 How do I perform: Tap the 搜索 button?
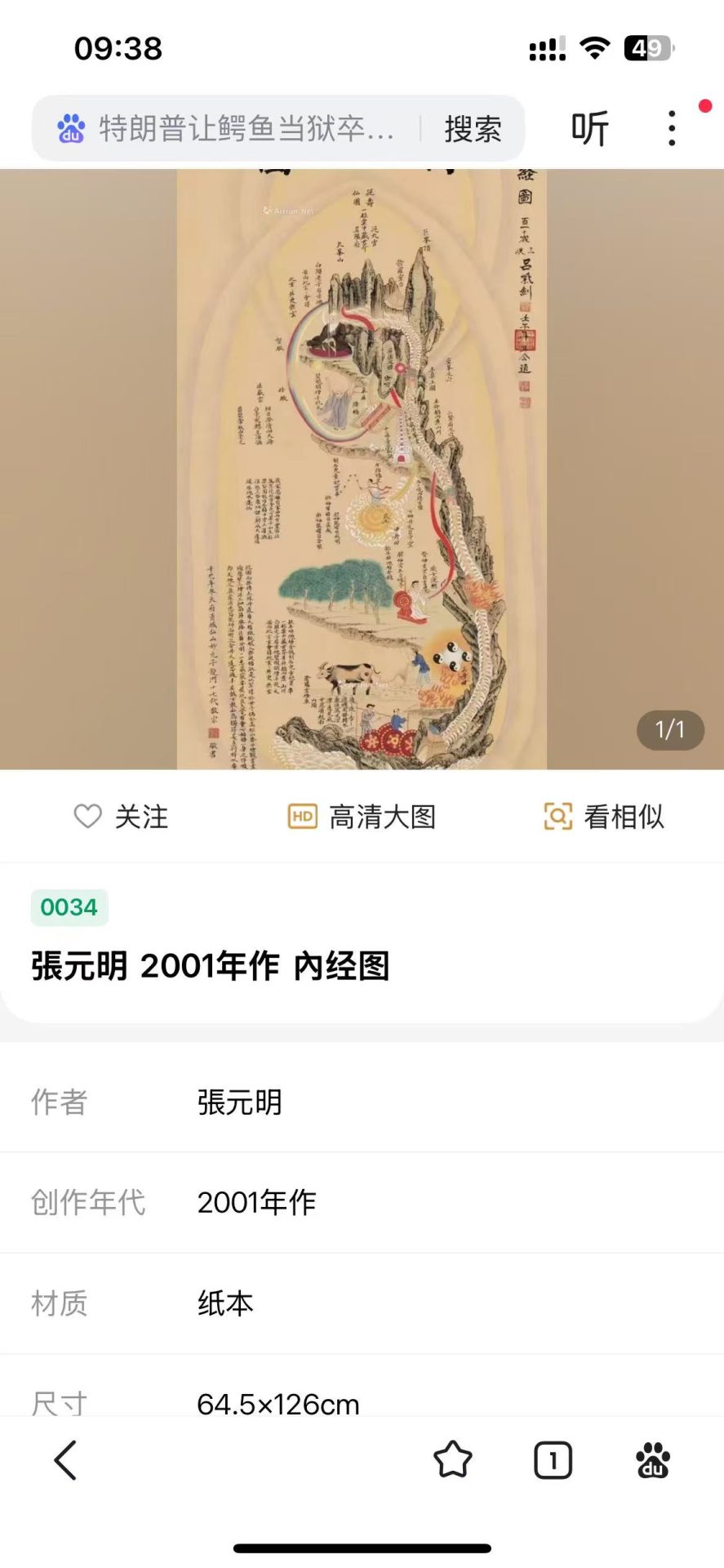(x=473, y=129)
